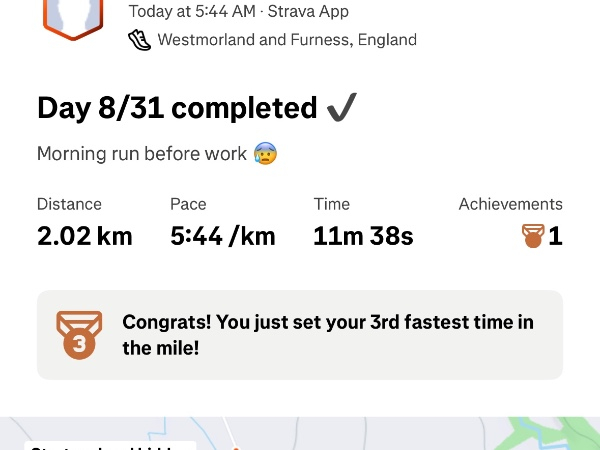Open the activity route map
The image size is (600, 450).
[x=300, y=434]
